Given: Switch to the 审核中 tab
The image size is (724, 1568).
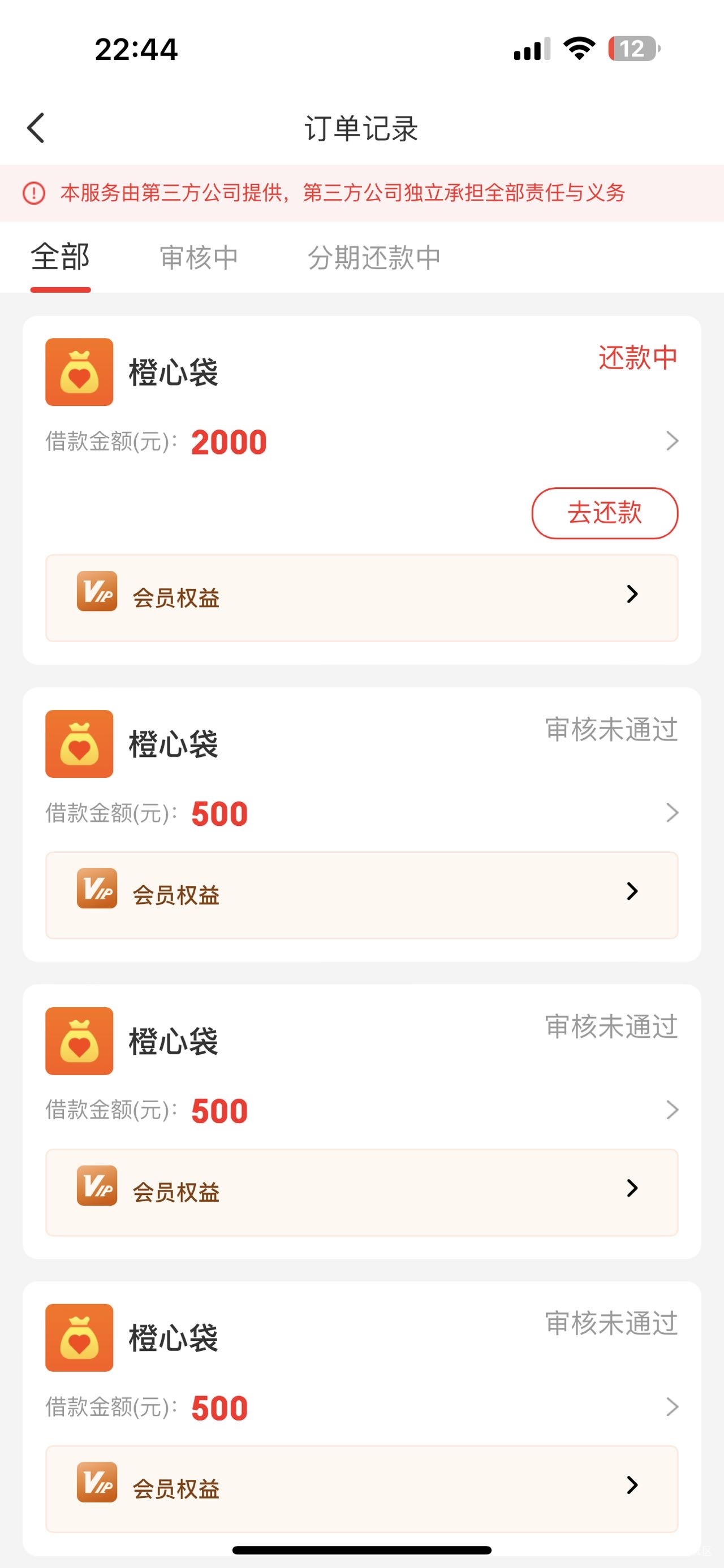Looking at the screenshot, I should [x=199, y=258].
